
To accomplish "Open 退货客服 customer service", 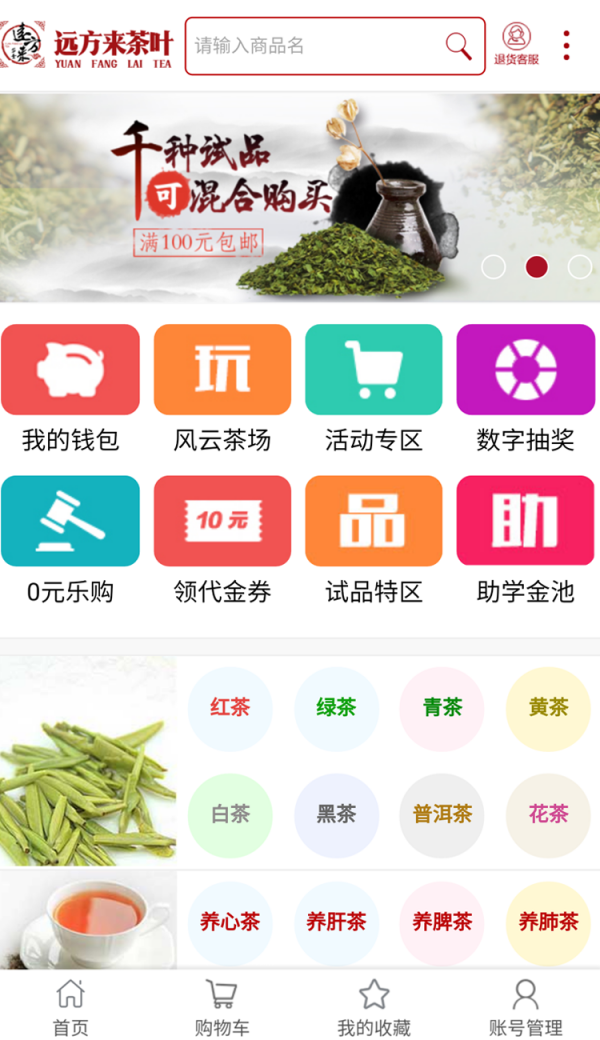I will click(x=516, y=45).
